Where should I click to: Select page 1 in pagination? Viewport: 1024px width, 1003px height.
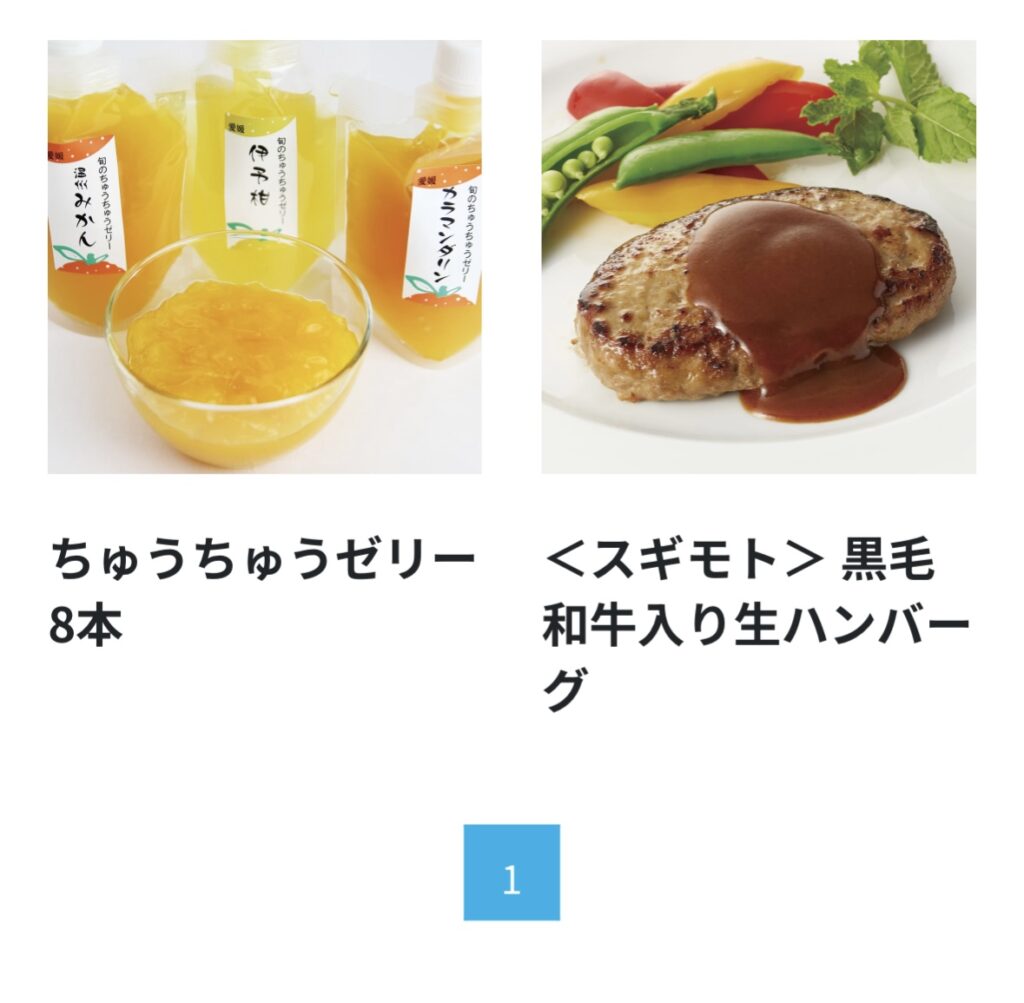coord(511,872)
